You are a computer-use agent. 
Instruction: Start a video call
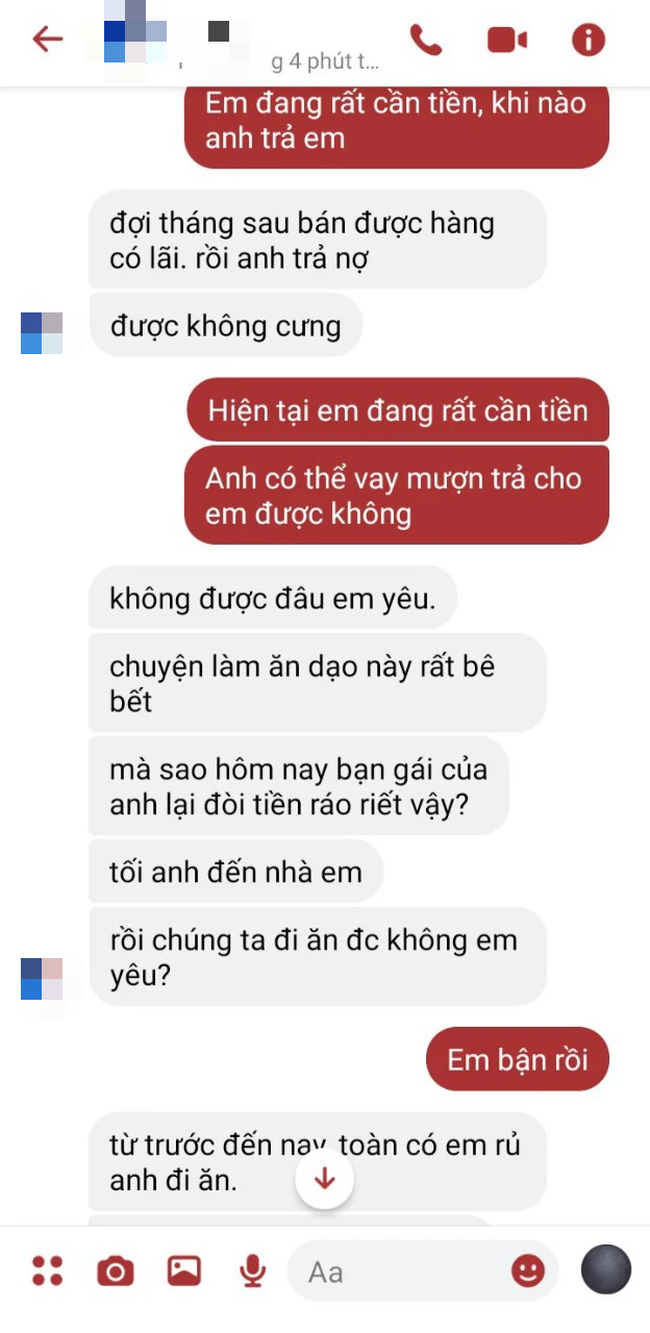(x=507, y=40)
